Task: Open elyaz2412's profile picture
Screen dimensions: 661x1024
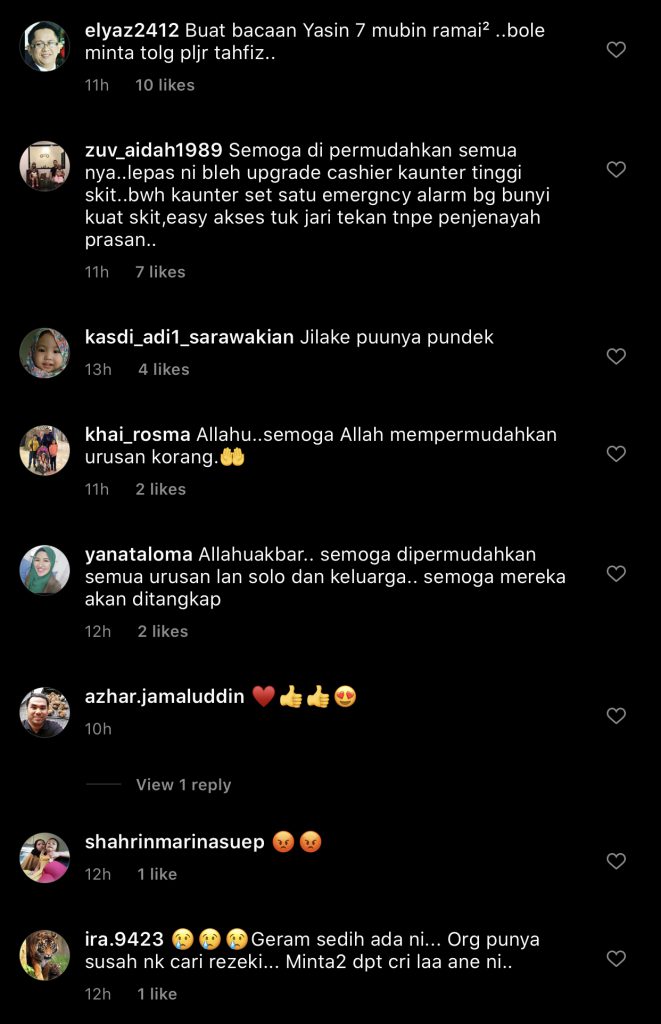Action: pos(45,46)
